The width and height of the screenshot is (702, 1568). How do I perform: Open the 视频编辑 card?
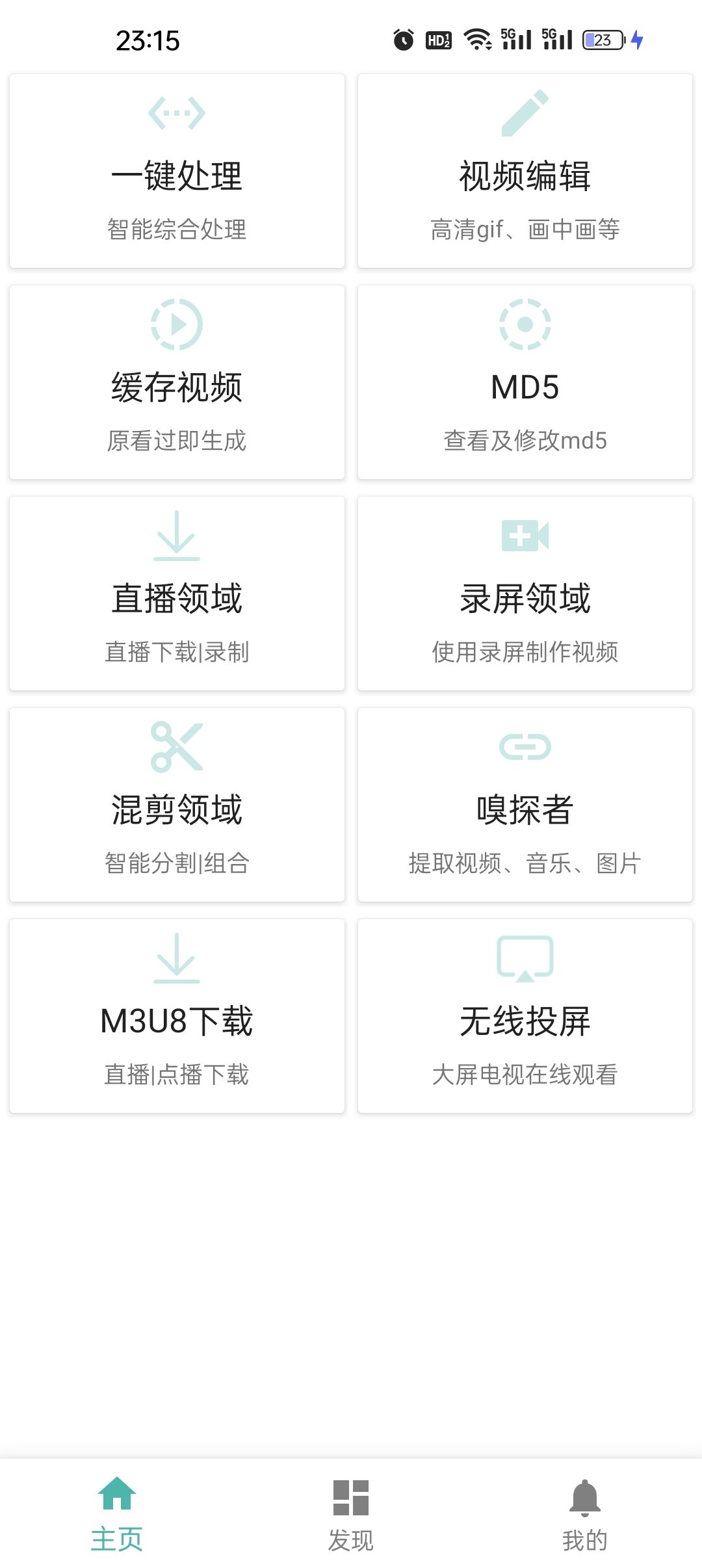[x=525, y=172]
